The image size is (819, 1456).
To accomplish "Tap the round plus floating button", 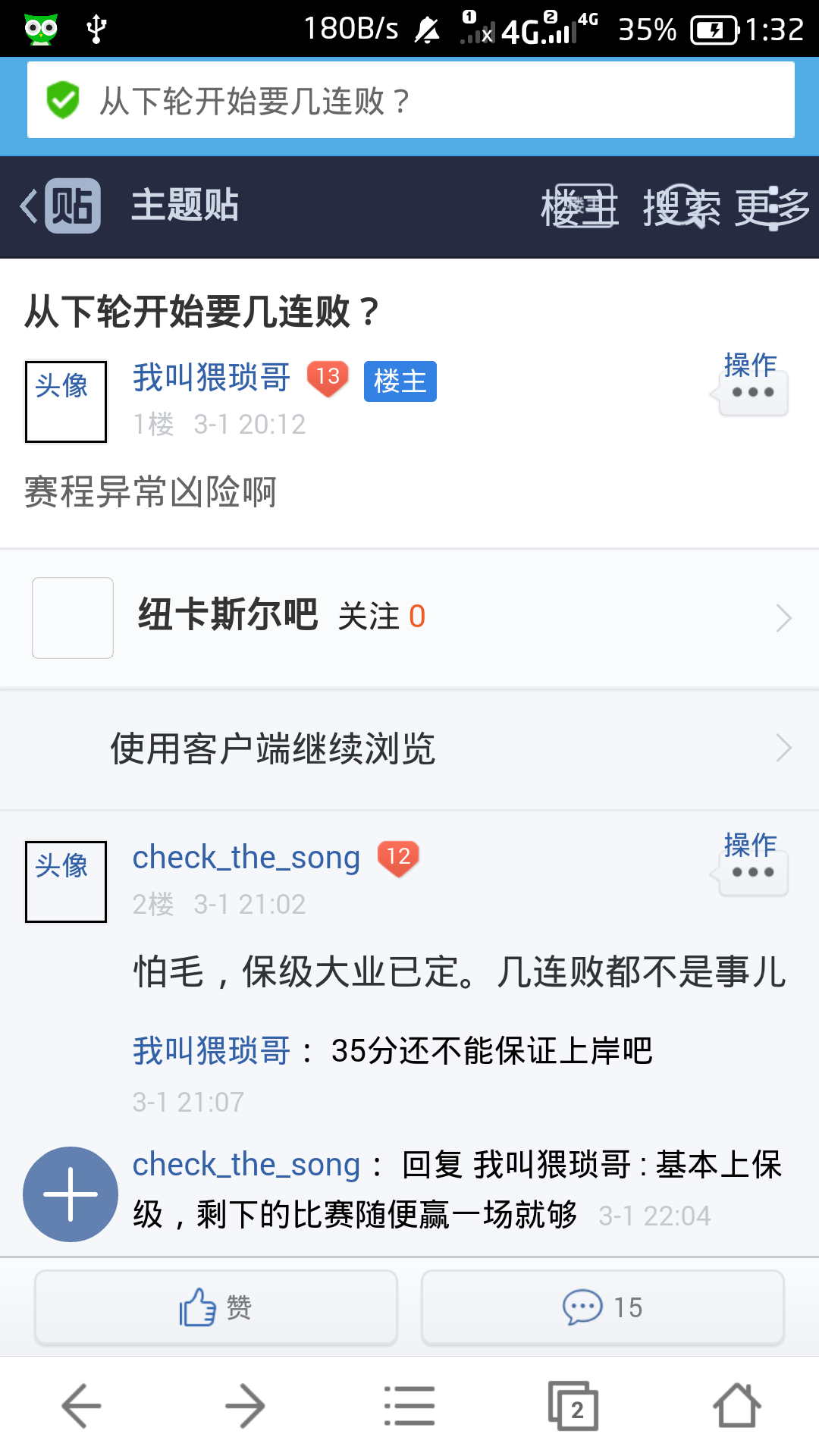I will [71, 1194].
